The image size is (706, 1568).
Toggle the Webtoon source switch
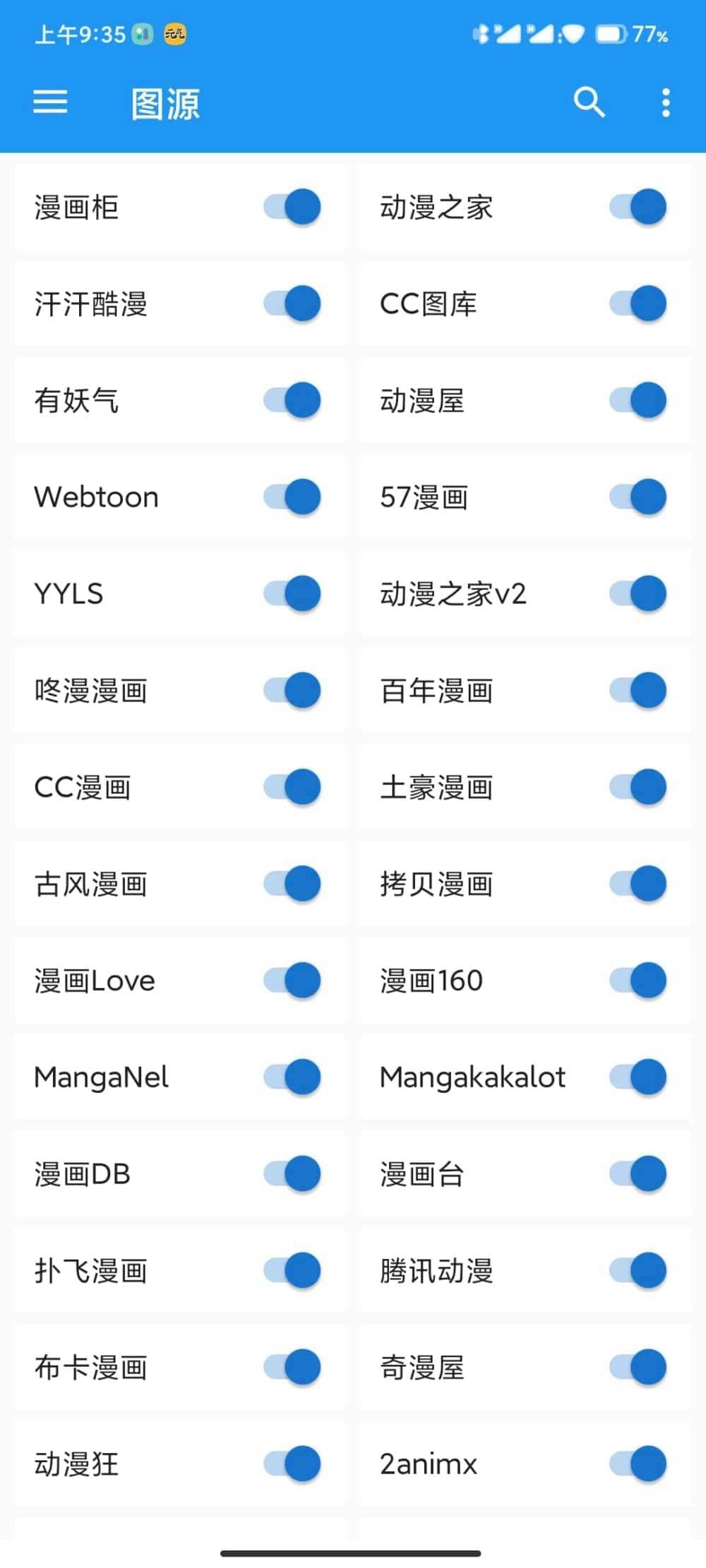292,497
